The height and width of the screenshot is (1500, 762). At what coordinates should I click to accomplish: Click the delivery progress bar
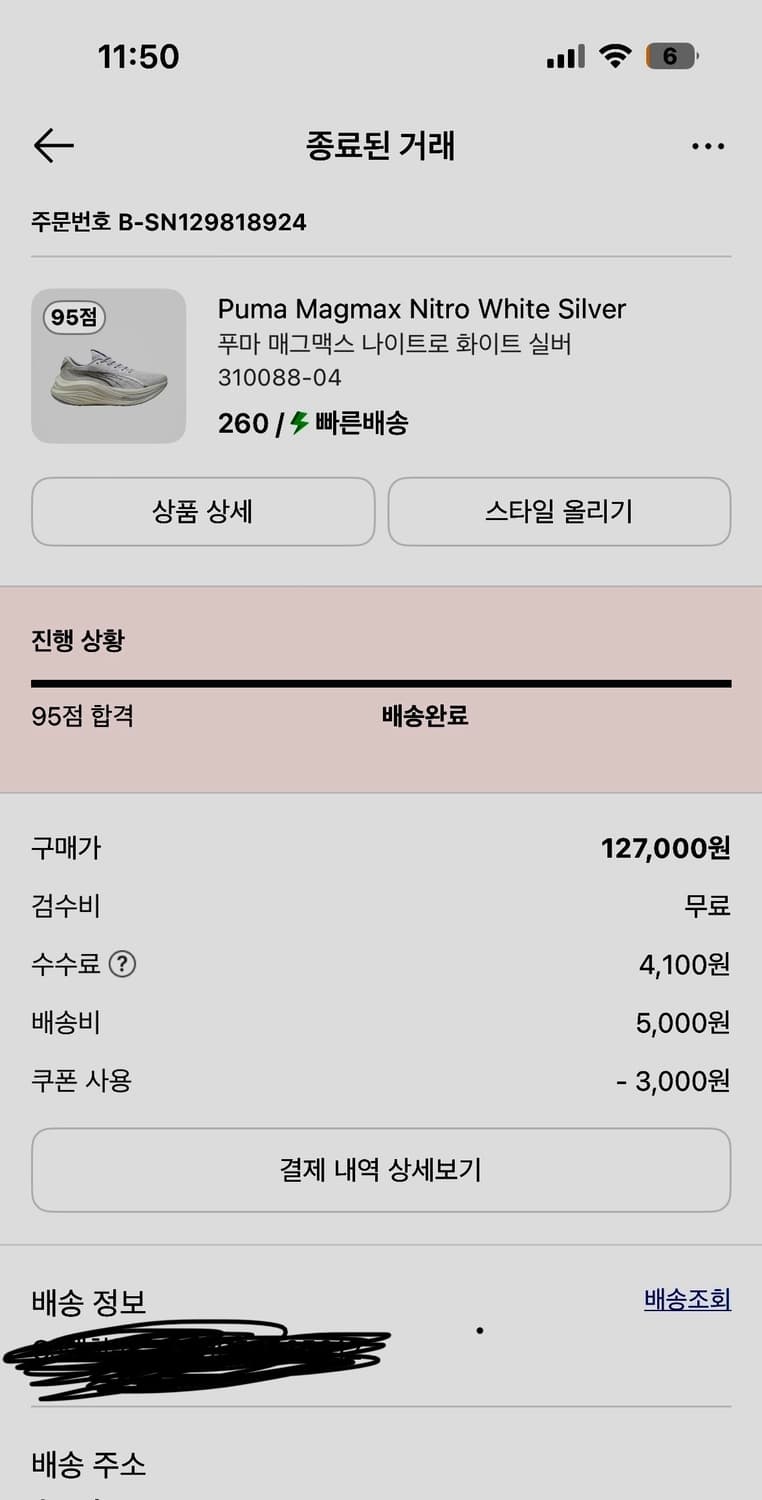click(x=381, y=682)
